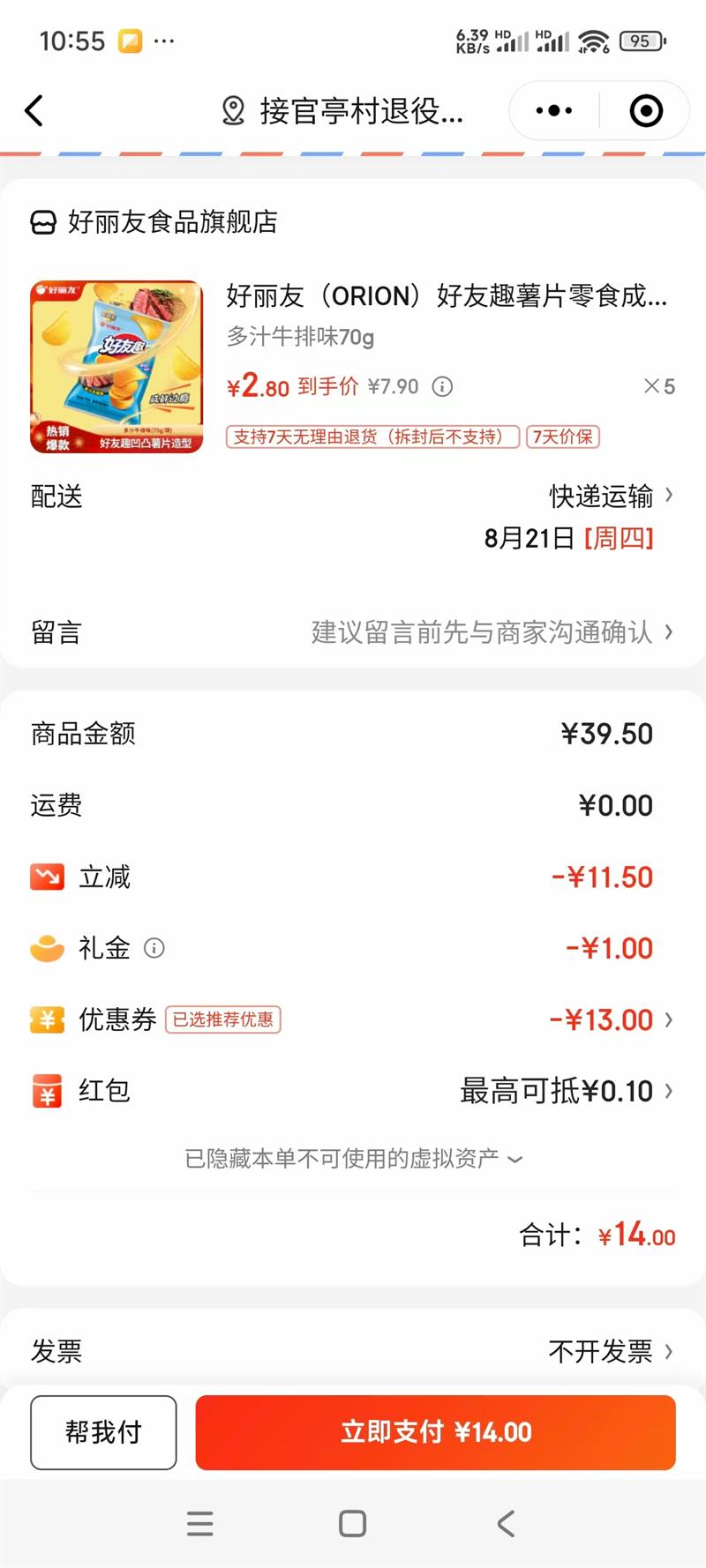The width and height of the screenshot is (706, 1568).
Task: Open the 优惠券 coupon selection
Action: click(x=609, y=1019)
